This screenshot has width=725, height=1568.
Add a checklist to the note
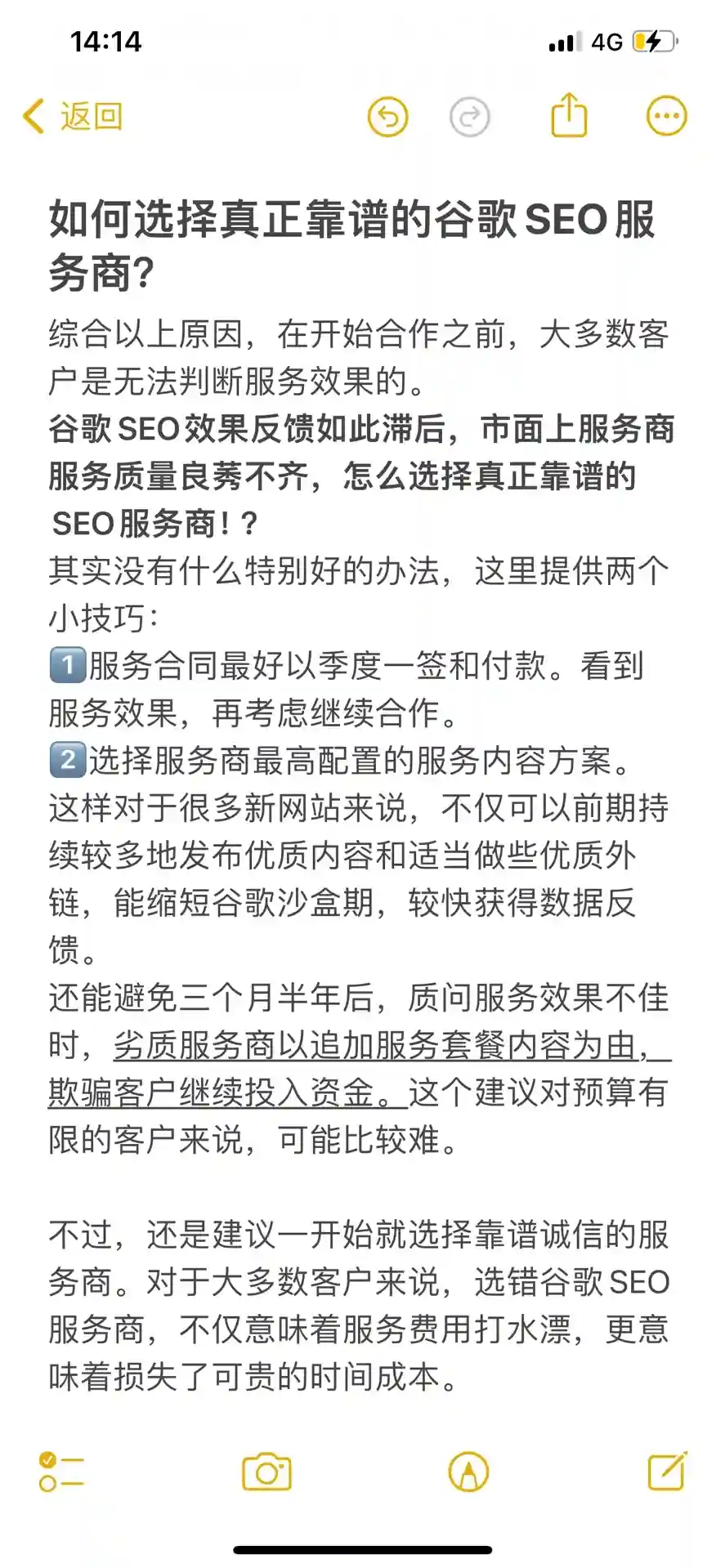point(61,1472)
